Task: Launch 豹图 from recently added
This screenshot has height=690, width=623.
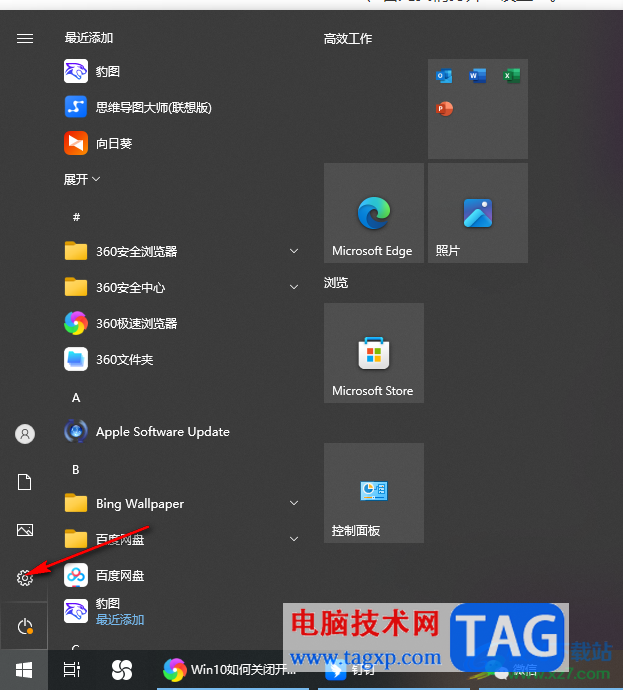Action: [107, 72]
